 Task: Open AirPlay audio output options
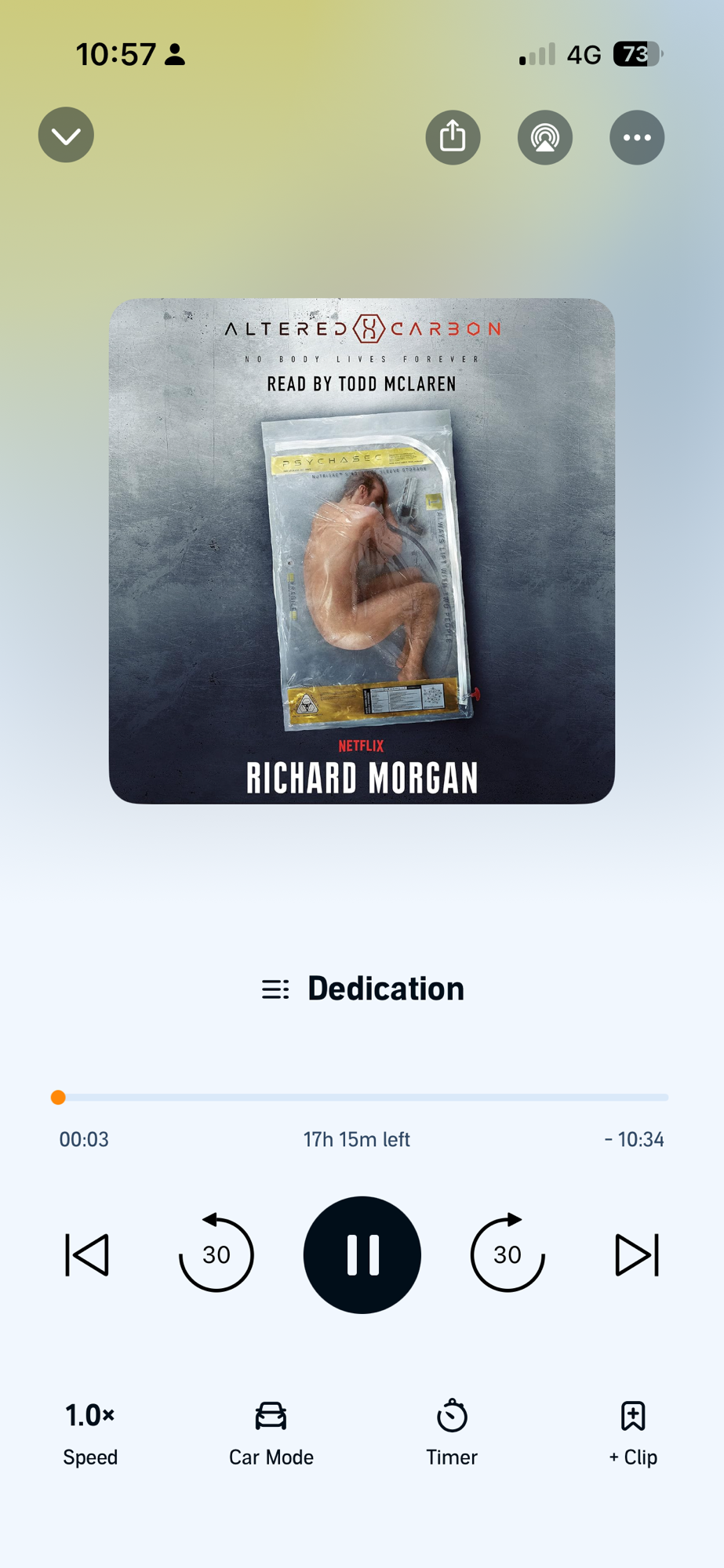coord(545,137)
